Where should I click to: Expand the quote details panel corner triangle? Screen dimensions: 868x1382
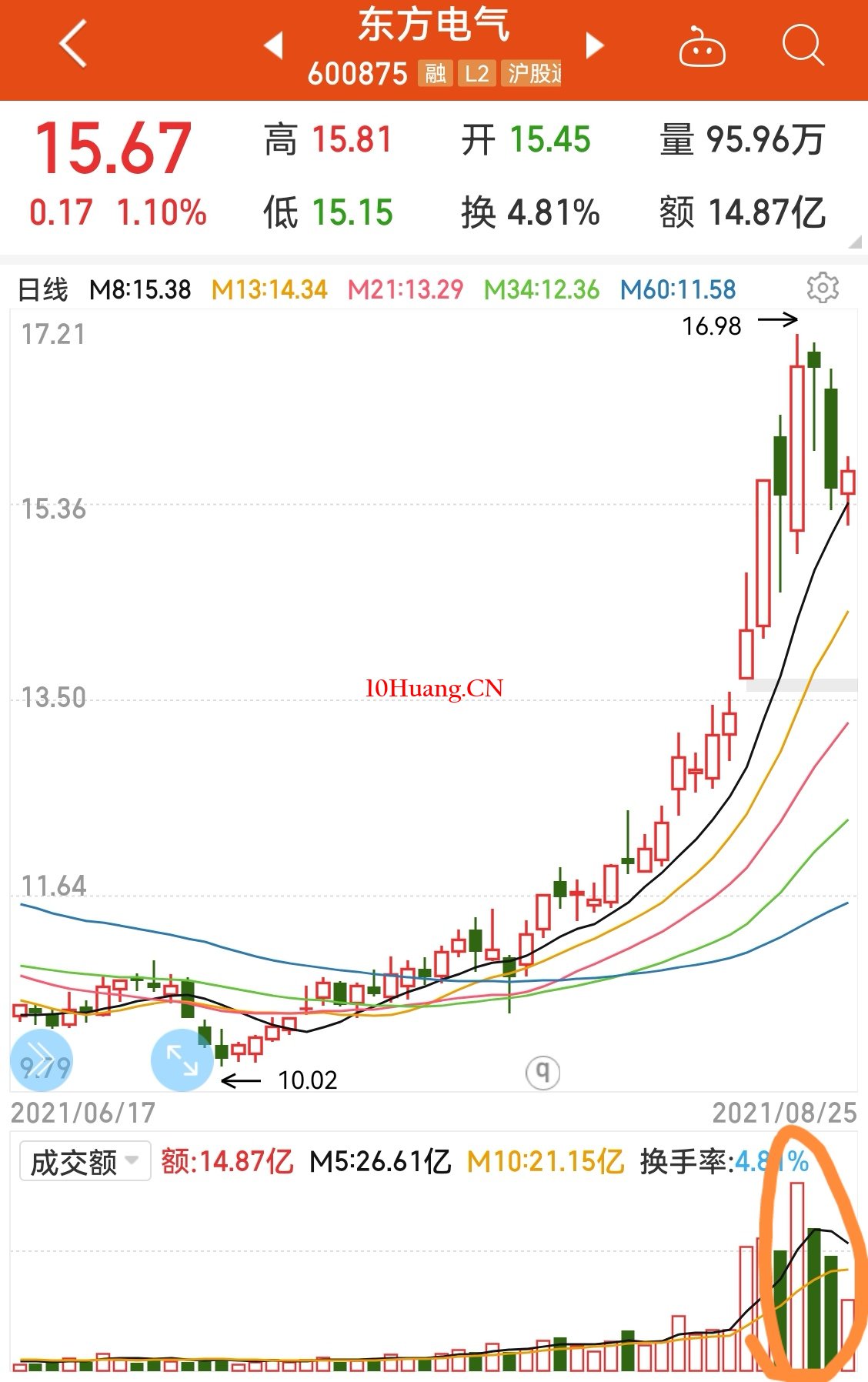(855, 242)
